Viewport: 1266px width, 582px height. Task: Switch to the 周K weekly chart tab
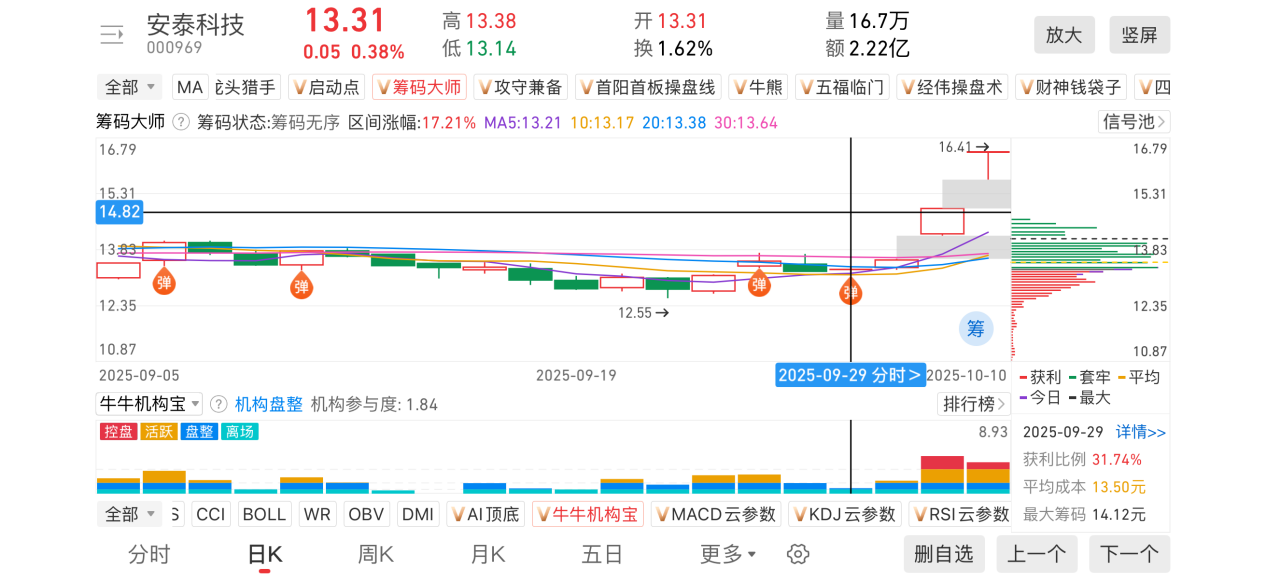point(376,554)
